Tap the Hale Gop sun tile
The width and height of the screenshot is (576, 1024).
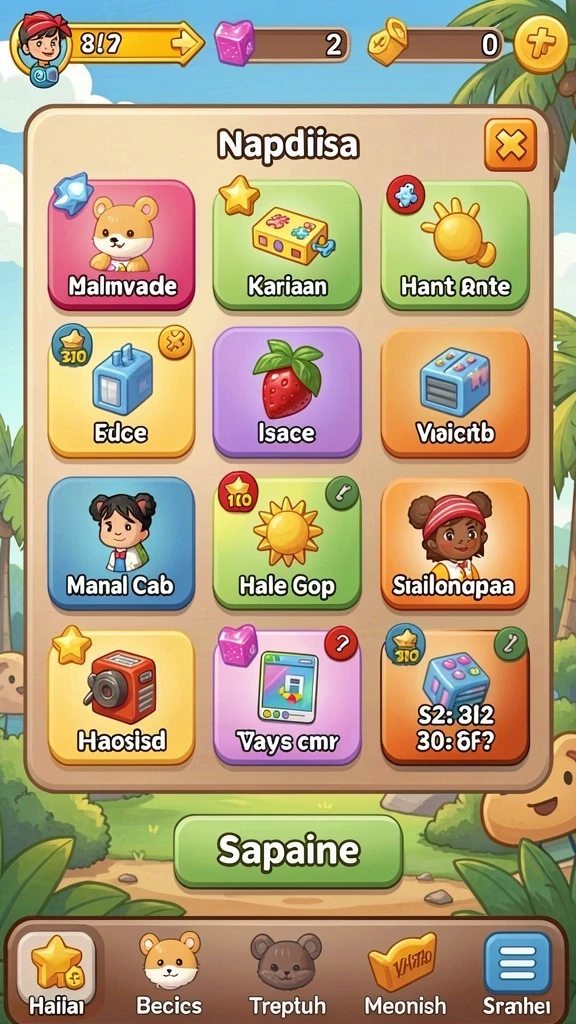point(287,543)
